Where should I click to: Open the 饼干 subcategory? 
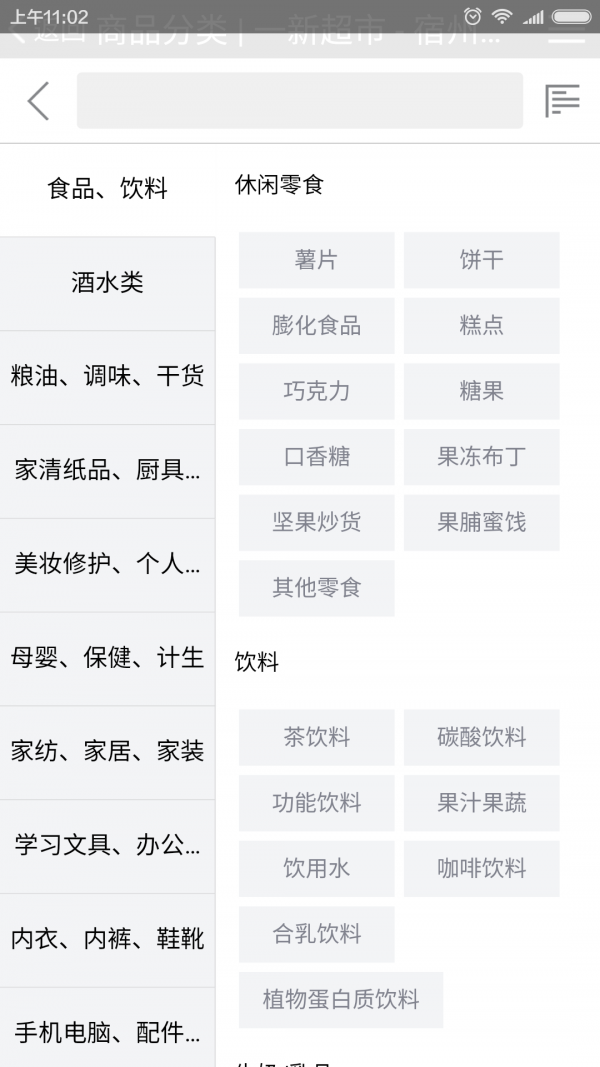(481, 260)
